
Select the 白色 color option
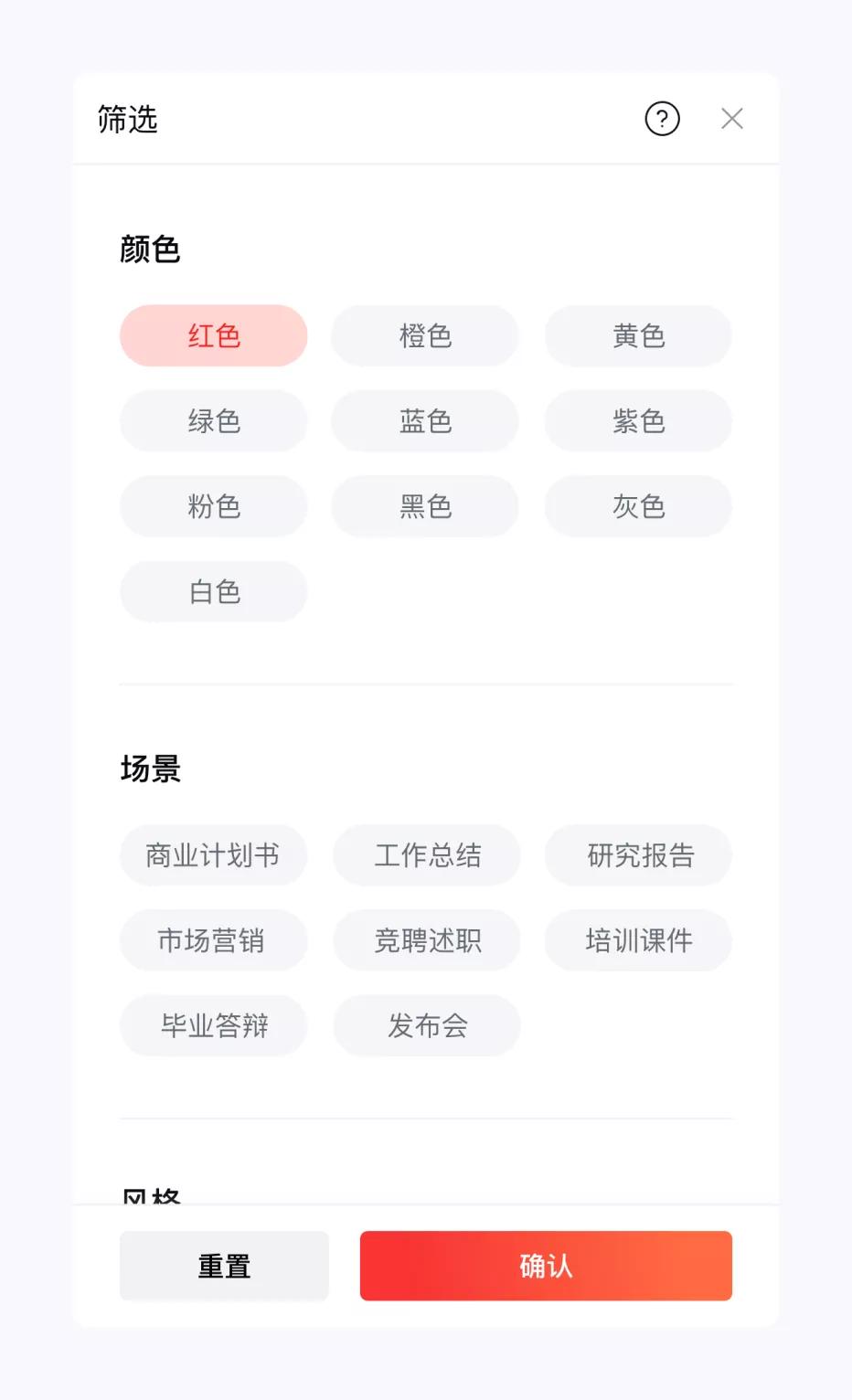[x=213, y=591]
